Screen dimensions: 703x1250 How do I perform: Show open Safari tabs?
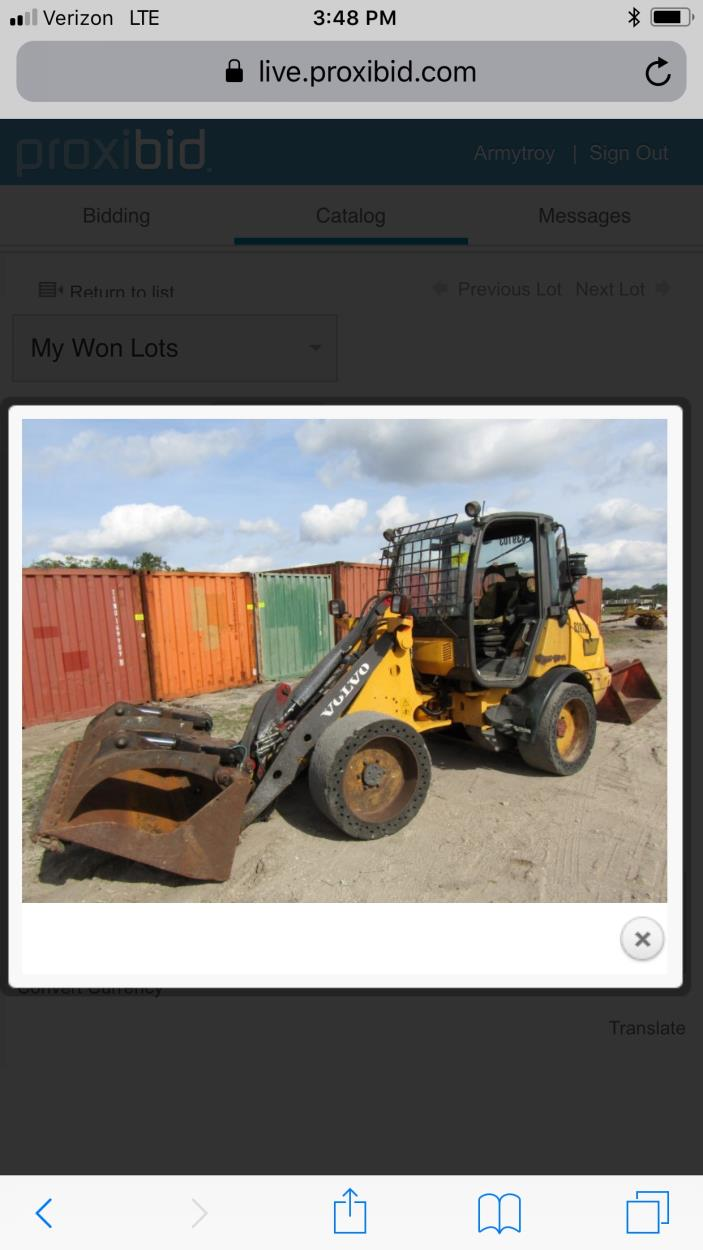[x=647, y=1213]
